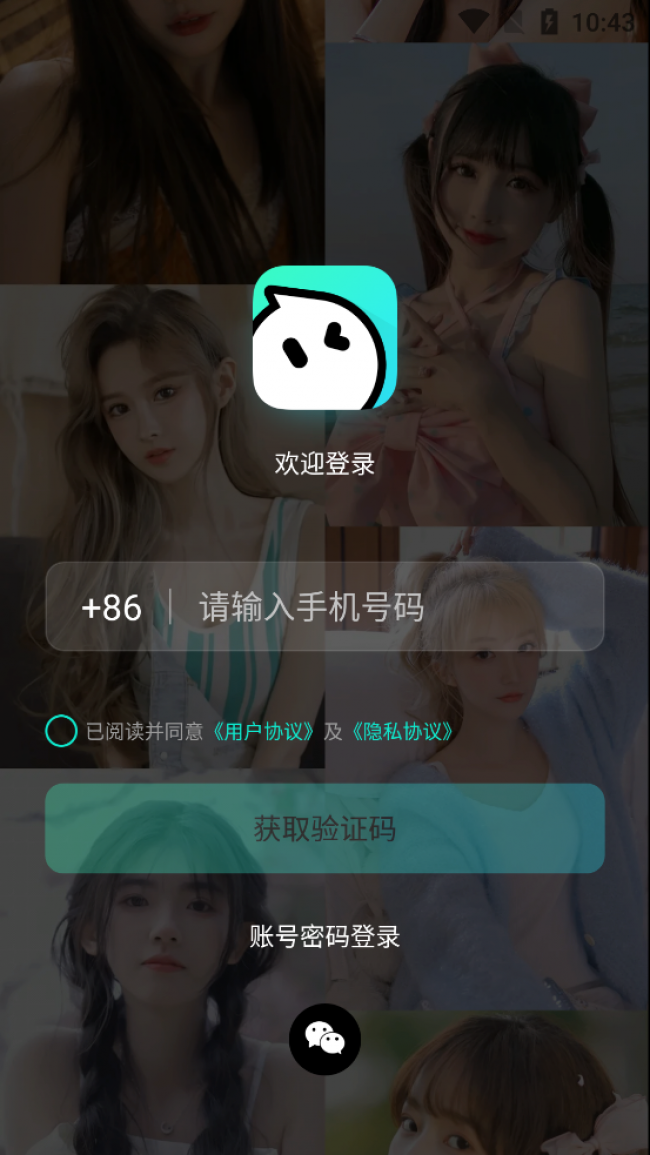Tap the 获取验证码 button
This screenshot has width=650, height=1155.
click(x=325, y=828)
